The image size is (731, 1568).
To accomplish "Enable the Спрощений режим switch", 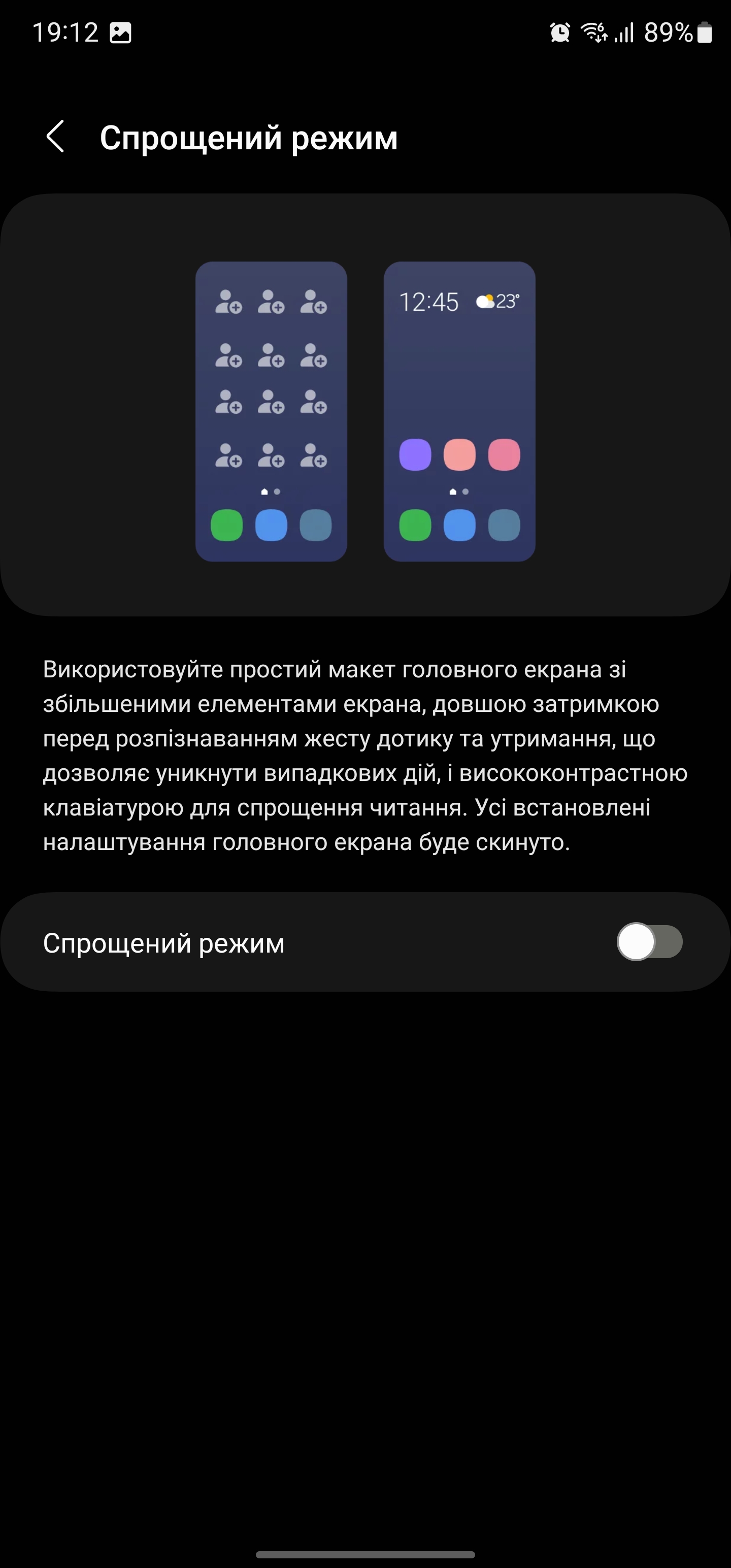I will (649, 941).
